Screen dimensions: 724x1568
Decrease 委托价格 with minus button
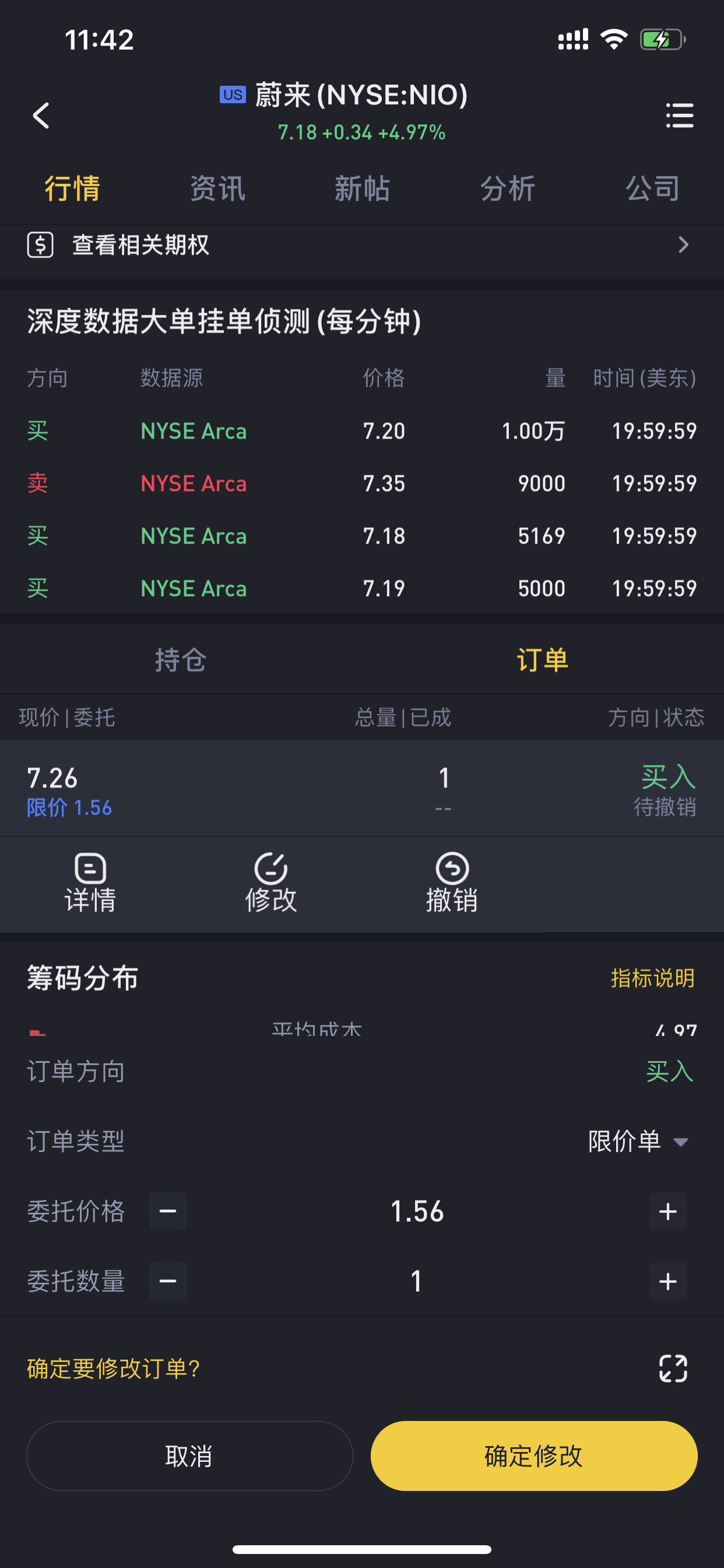tap(168, 1212)
